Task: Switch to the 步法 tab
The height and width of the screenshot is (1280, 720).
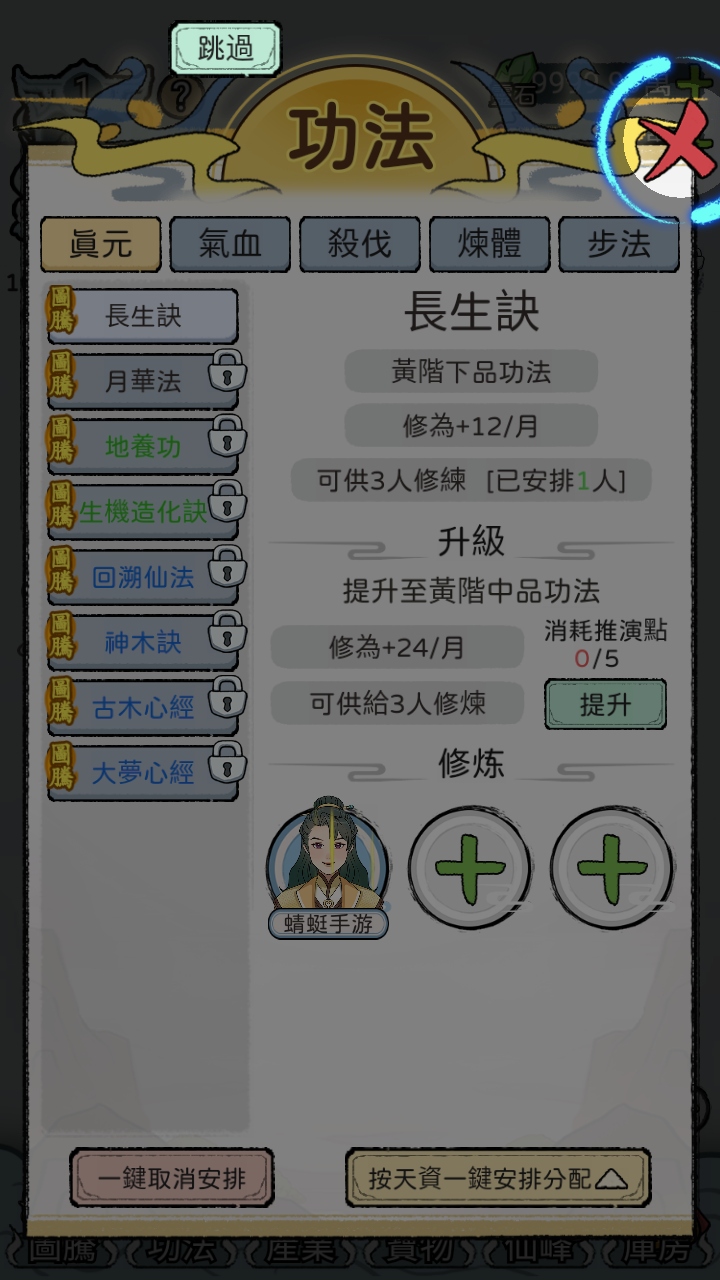Action: 618,244
